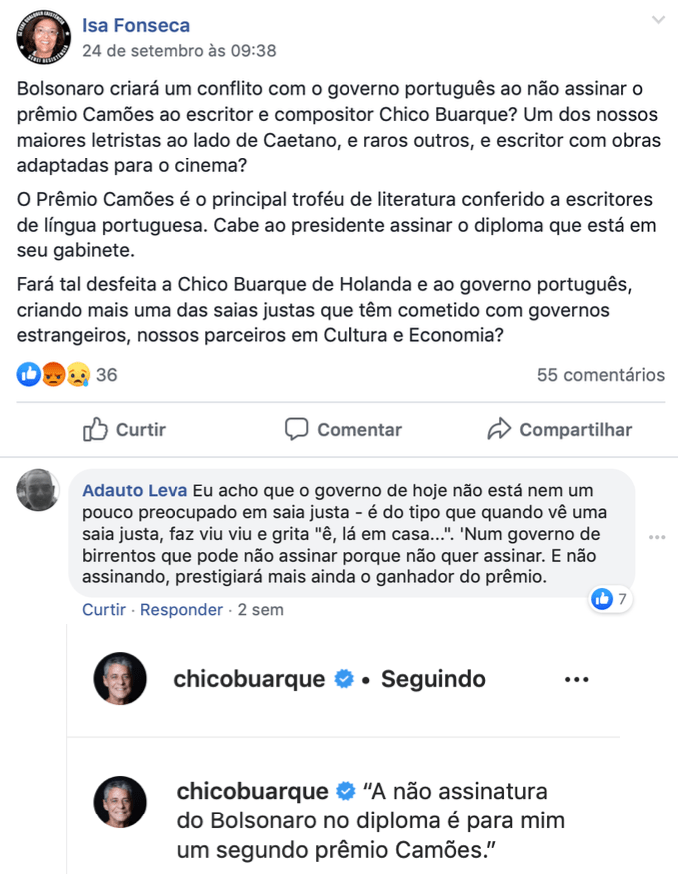Open the 55 comentários list
Screen dimensions: 678x874
tap(600, 375)
